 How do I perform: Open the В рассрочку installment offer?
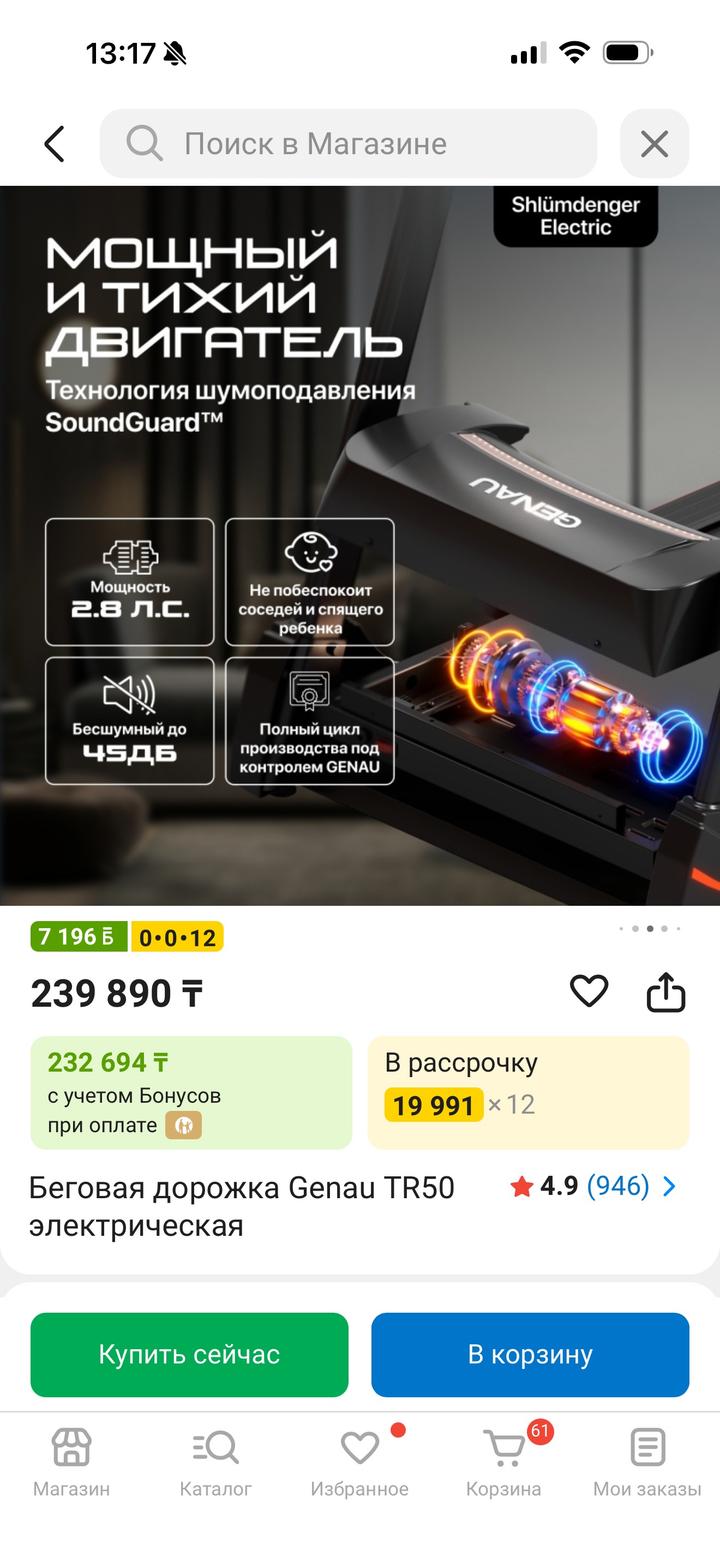click(528, 1092)
